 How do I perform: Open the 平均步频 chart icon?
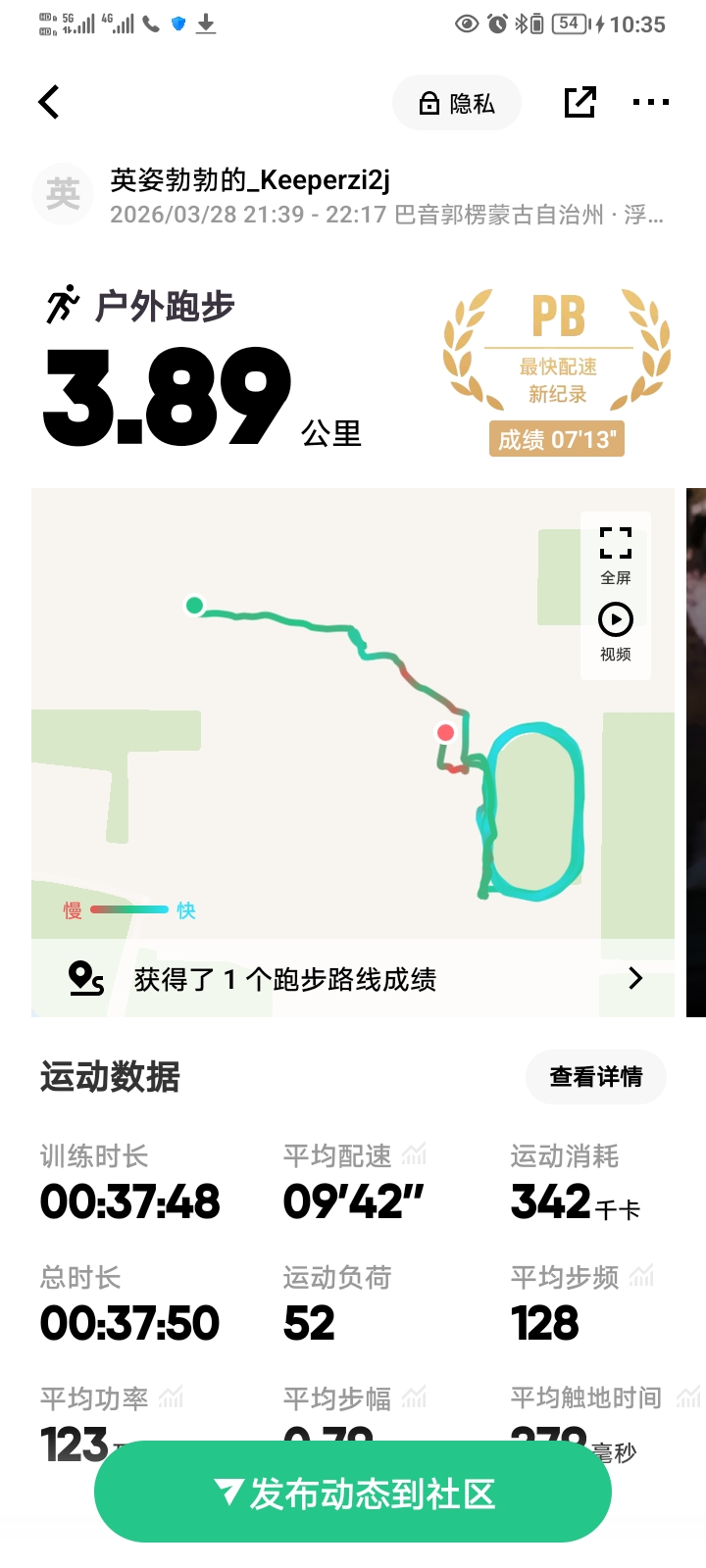(642, 1276)
